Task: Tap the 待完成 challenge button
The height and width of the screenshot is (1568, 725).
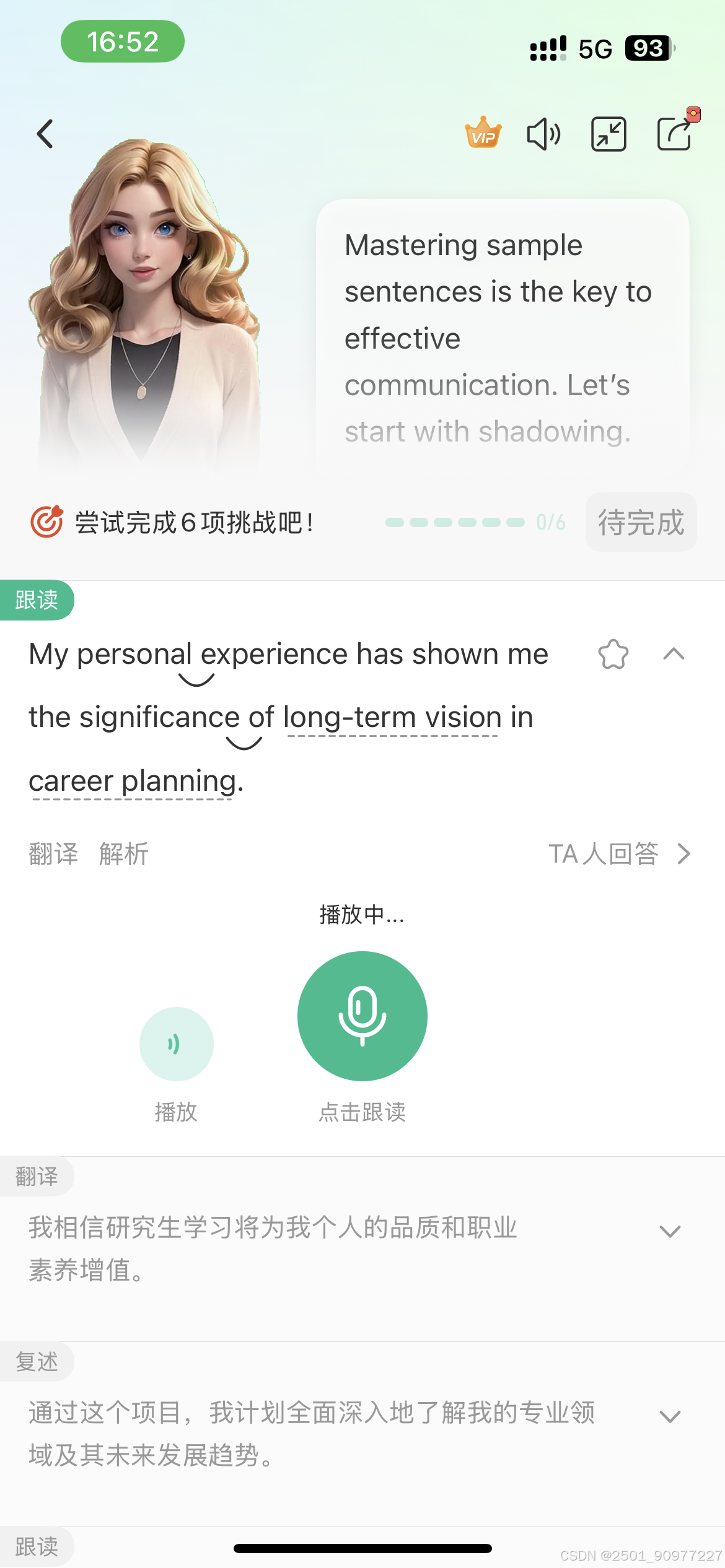Action: [x=641, y=522]
